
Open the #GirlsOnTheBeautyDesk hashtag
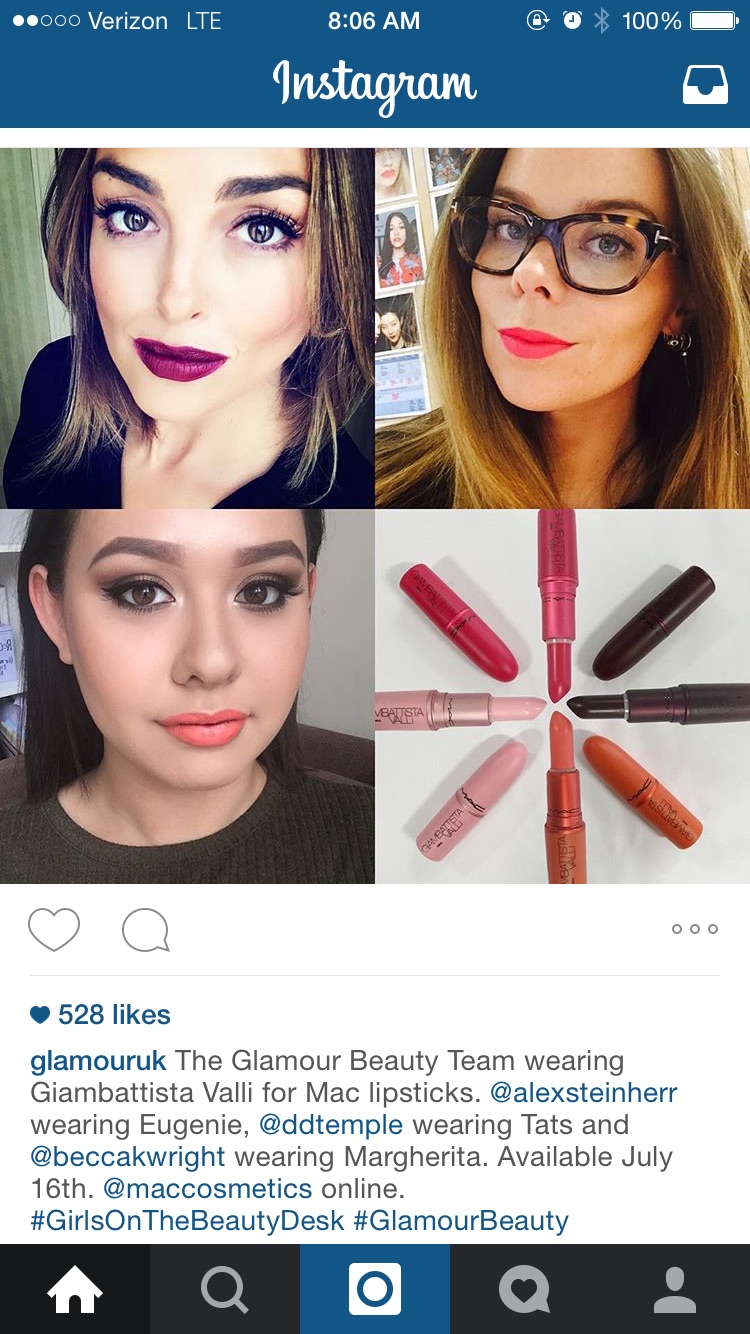188,1221
